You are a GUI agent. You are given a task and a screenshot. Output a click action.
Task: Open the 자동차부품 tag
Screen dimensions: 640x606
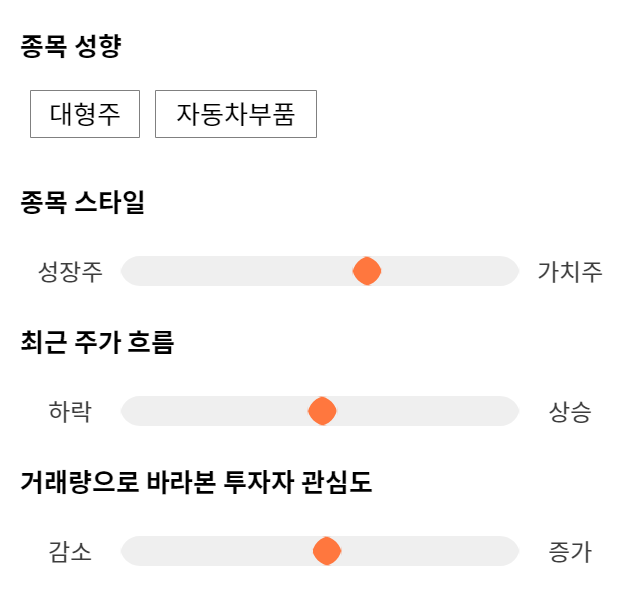[236, 114]
